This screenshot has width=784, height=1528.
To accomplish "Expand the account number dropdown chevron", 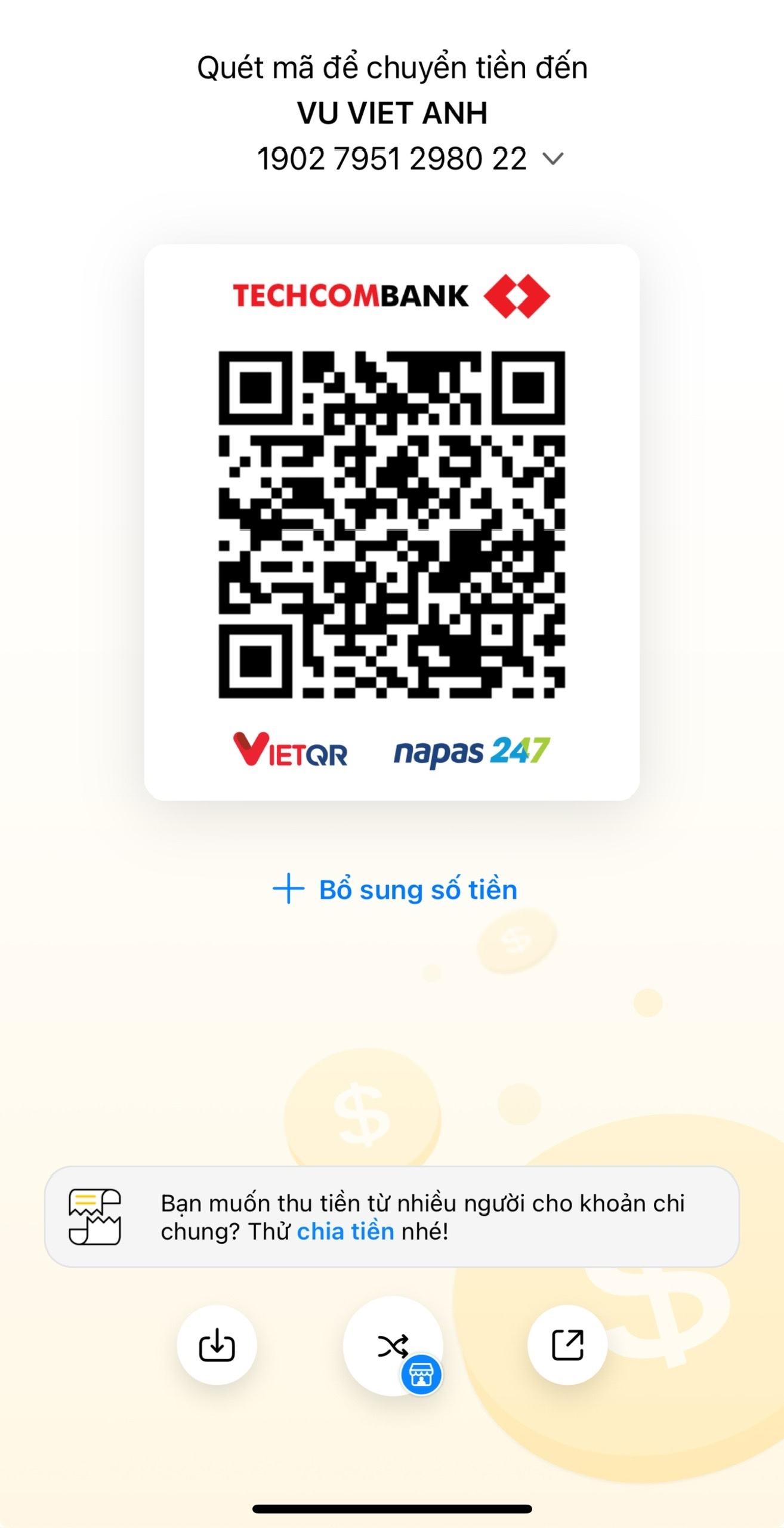I will (552, 159).
